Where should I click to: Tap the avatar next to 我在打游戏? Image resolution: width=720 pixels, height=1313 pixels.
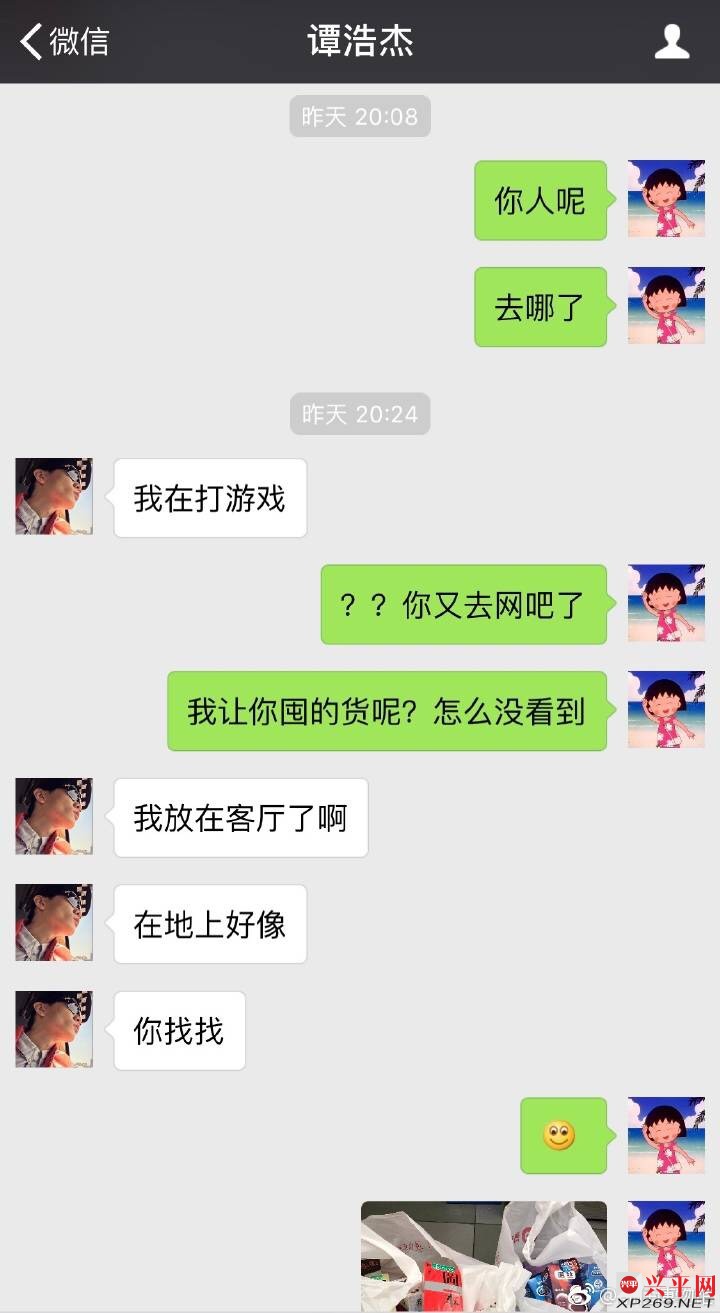54,497
